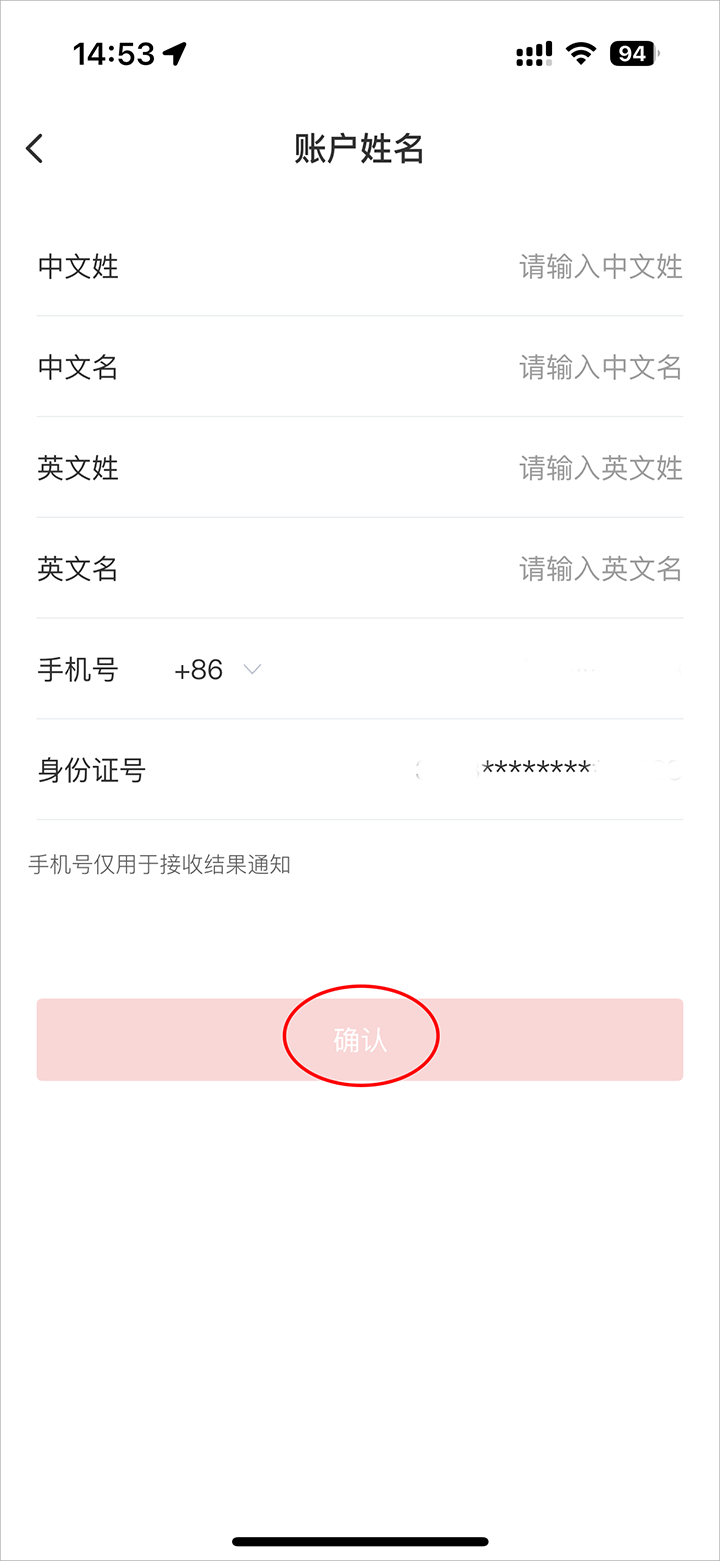
Task: Enter the 英文名 field
Action: 600,569
